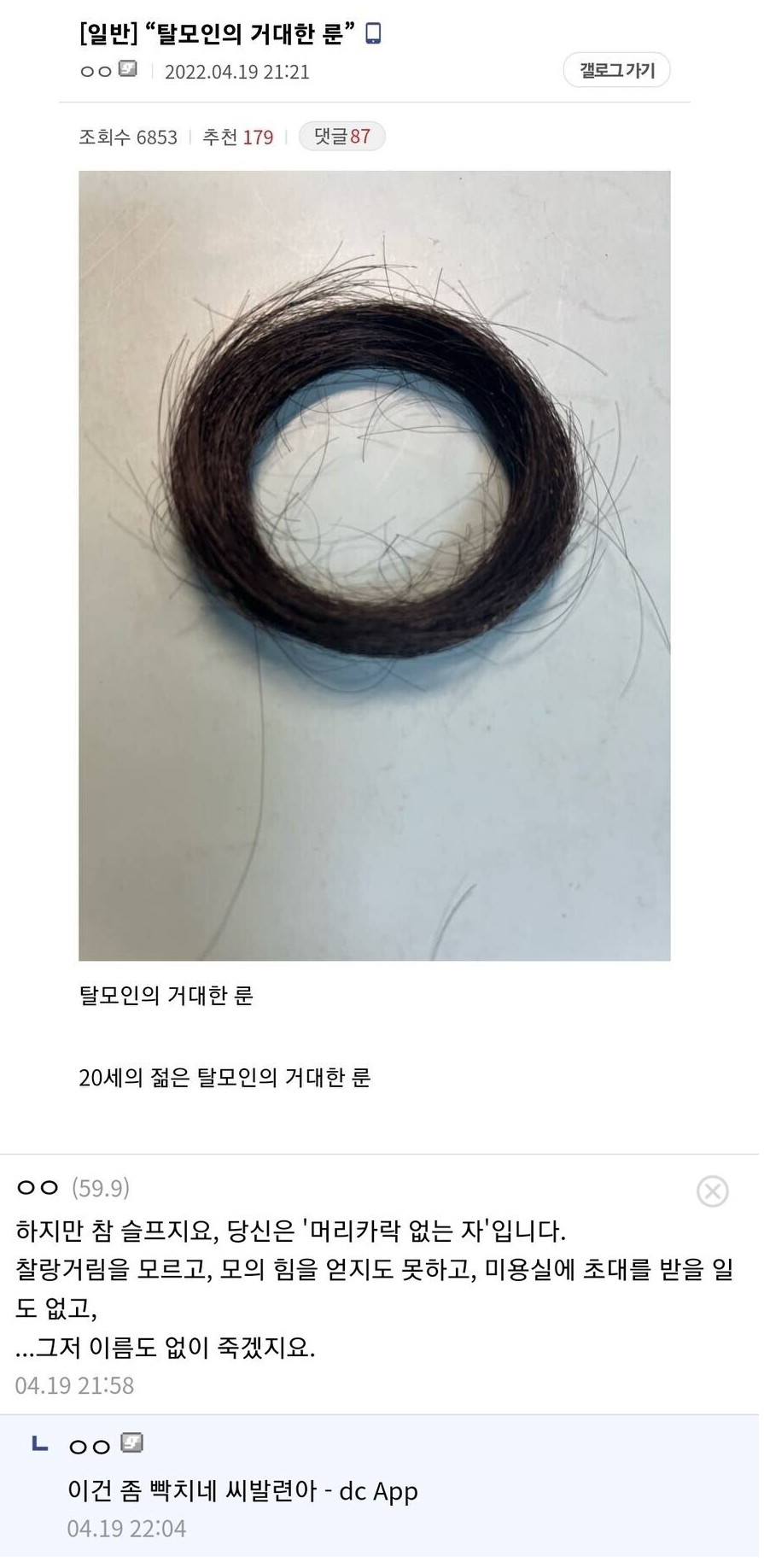Jump to comments via 댓글 87 chip
This screenshot has width=764, height=1568.
coord(341,137)
